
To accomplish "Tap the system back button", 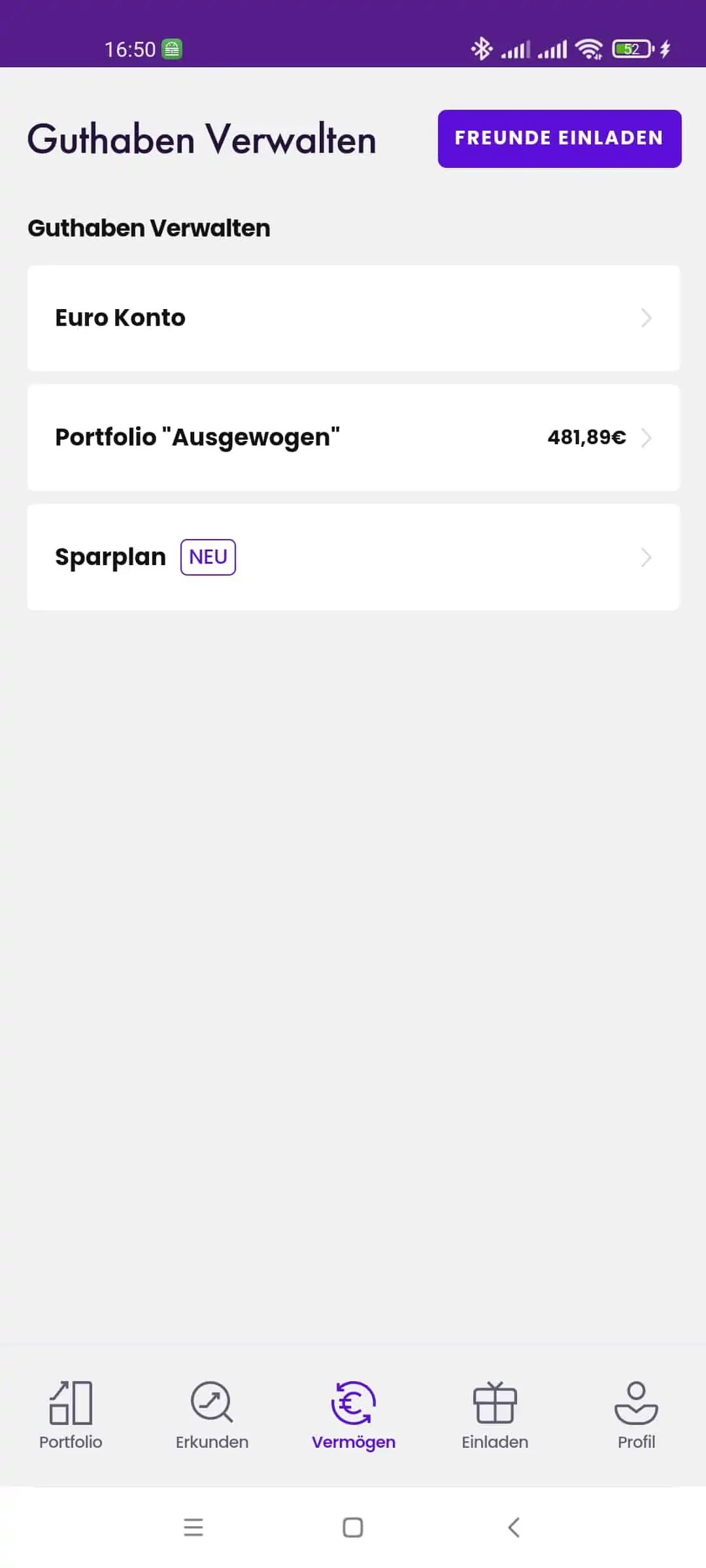I will [x=514, y=1527].
